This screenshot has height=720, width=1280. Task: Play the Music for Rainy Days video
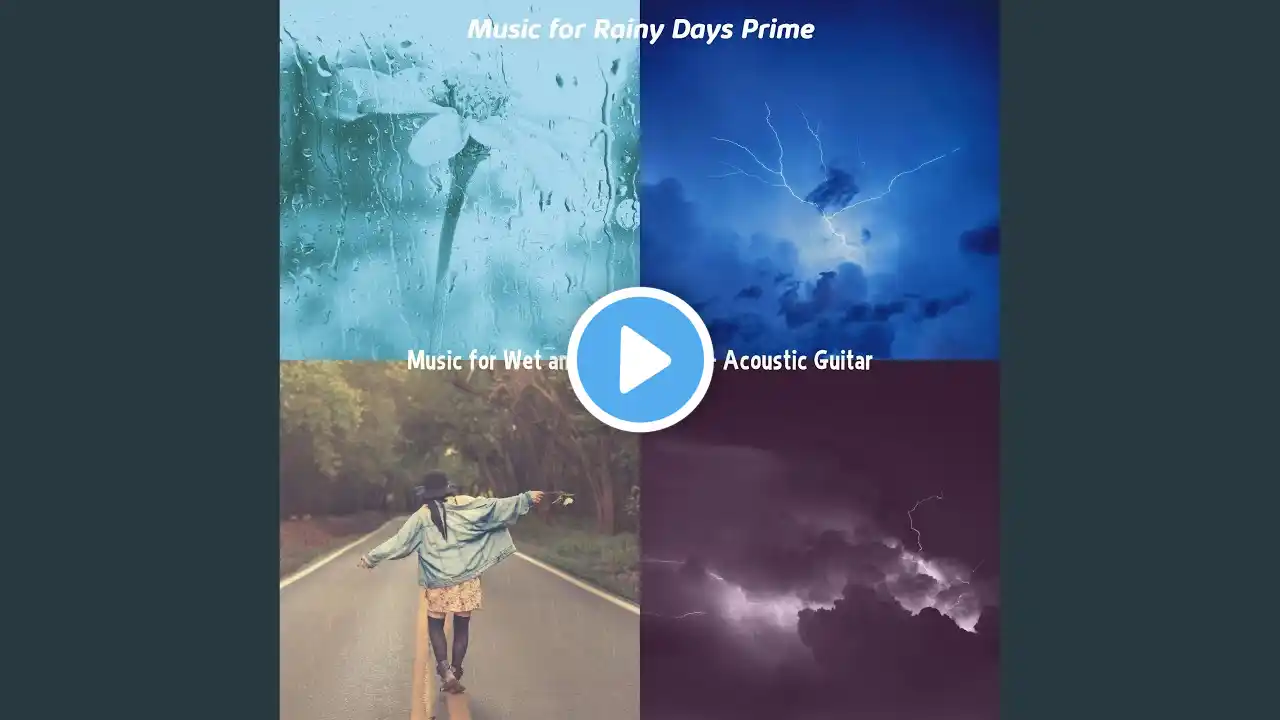tap(640, 360)
